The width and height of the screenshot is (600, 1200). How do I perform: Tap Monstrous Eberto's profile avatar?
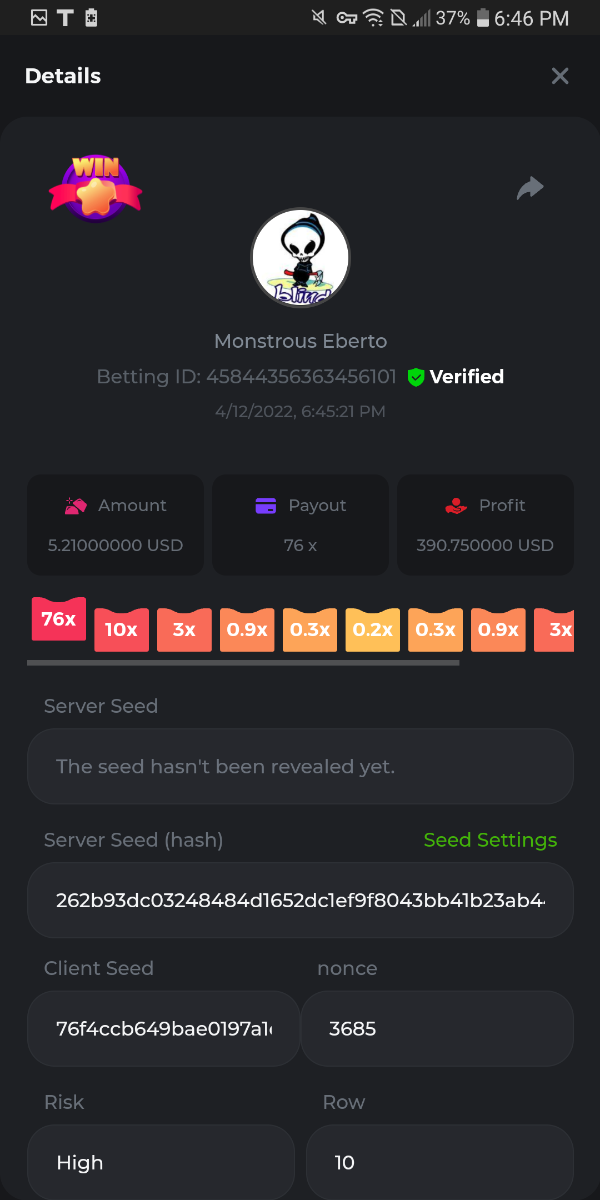tap(300, 258)
